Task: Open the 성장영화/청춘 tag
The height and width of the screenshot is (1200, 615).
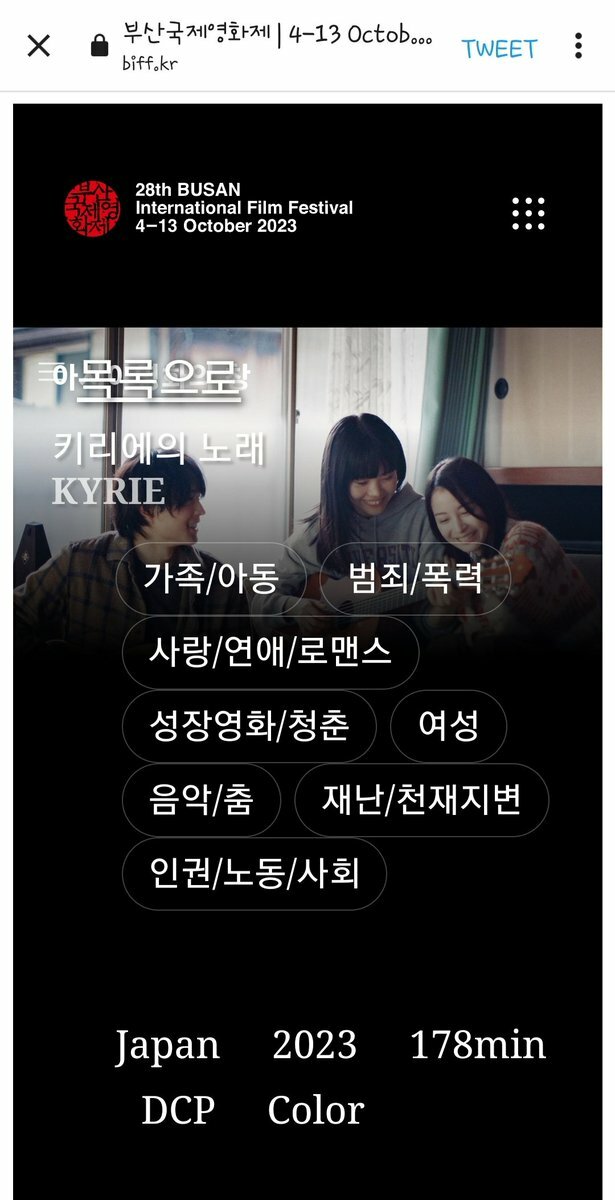Action: coord(249,726)
